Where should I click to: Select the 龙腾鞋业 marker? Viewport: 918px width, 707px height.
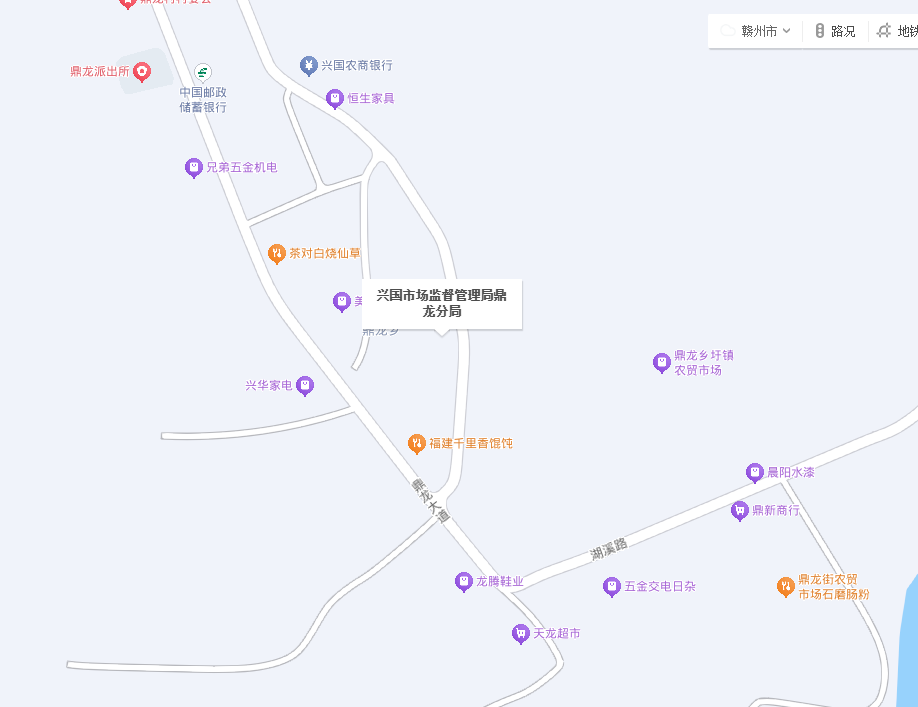(463, 581)
